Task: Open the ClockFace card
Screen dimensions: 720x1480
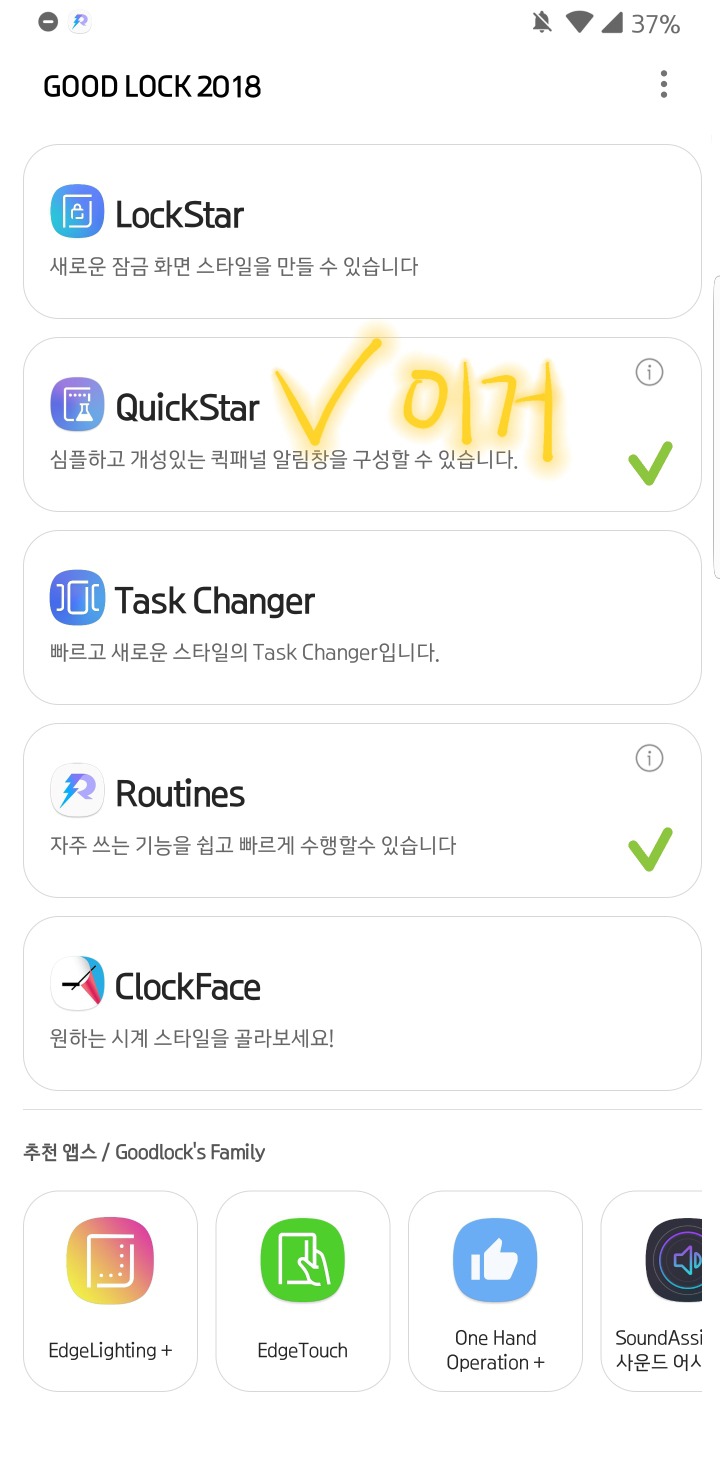Action: click(361, 1003)
